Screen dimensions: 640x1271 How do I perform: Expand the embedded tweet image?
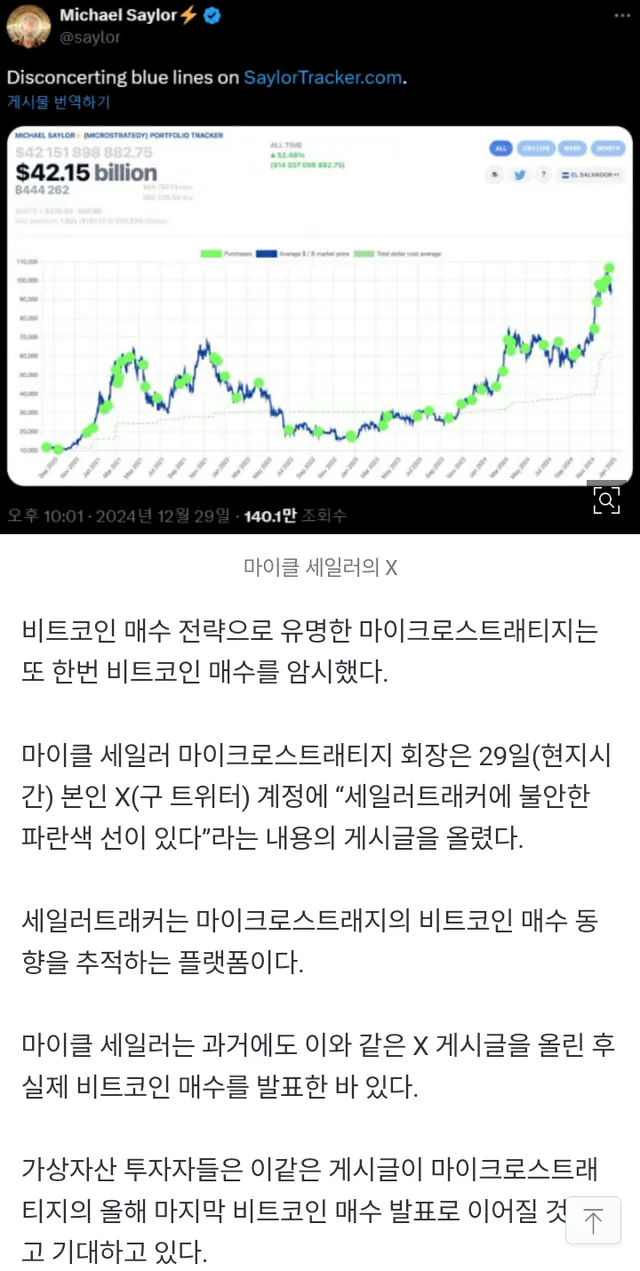click(606, 502)
